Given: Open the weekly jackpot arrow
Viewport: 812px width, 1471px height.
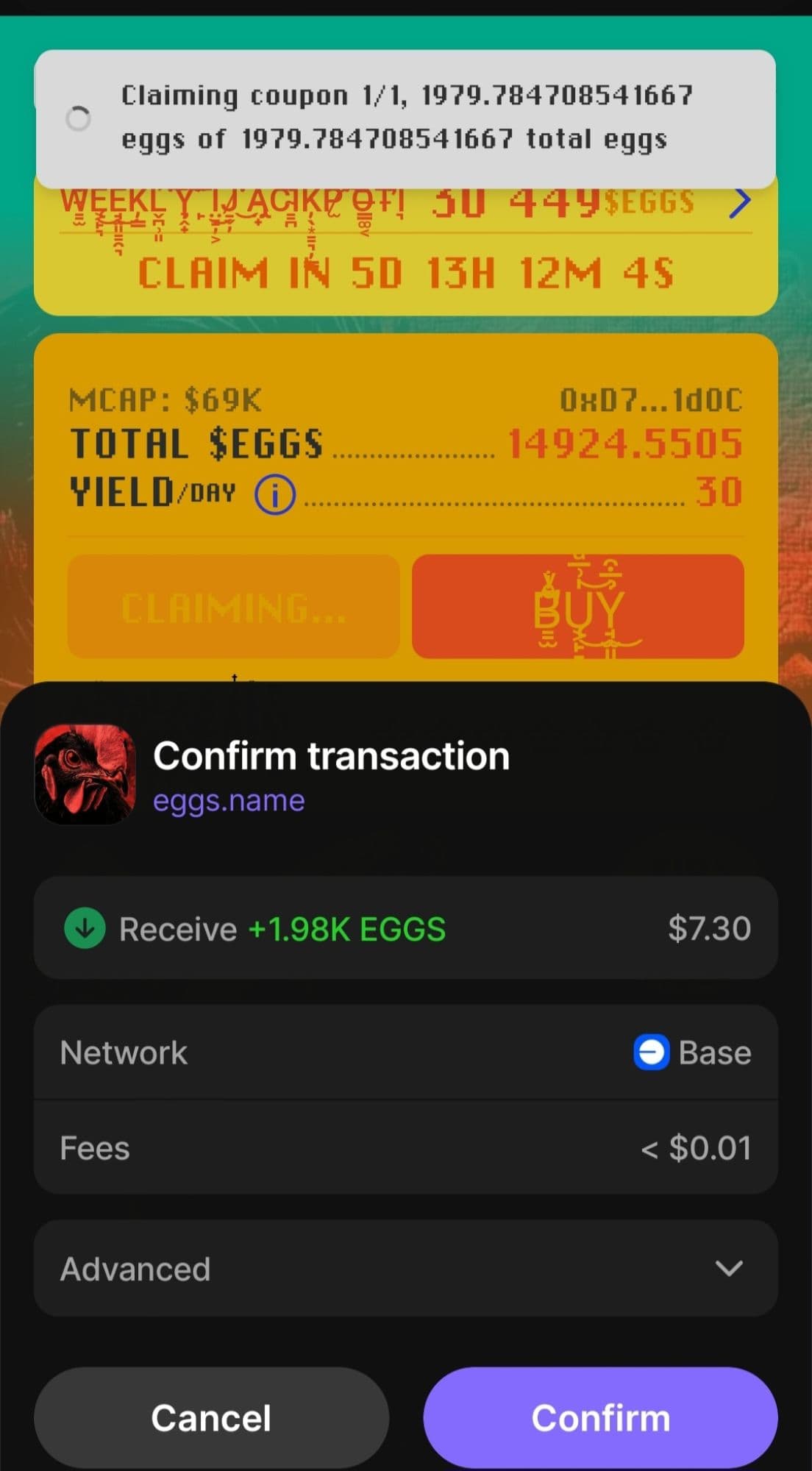Looking at the screenshot, I should click(739, 202).
